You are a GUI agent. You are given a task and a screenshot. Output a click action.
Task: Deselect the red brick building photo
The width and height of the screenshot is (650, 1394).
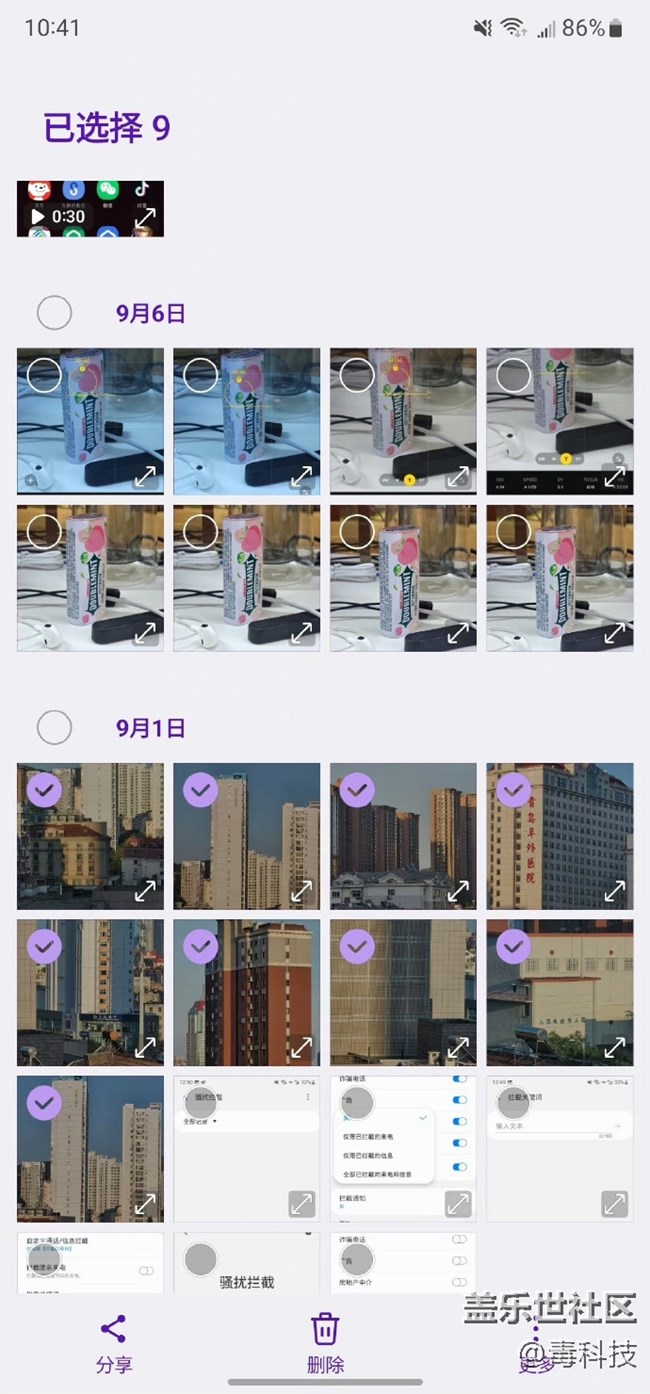pos(201,946)
